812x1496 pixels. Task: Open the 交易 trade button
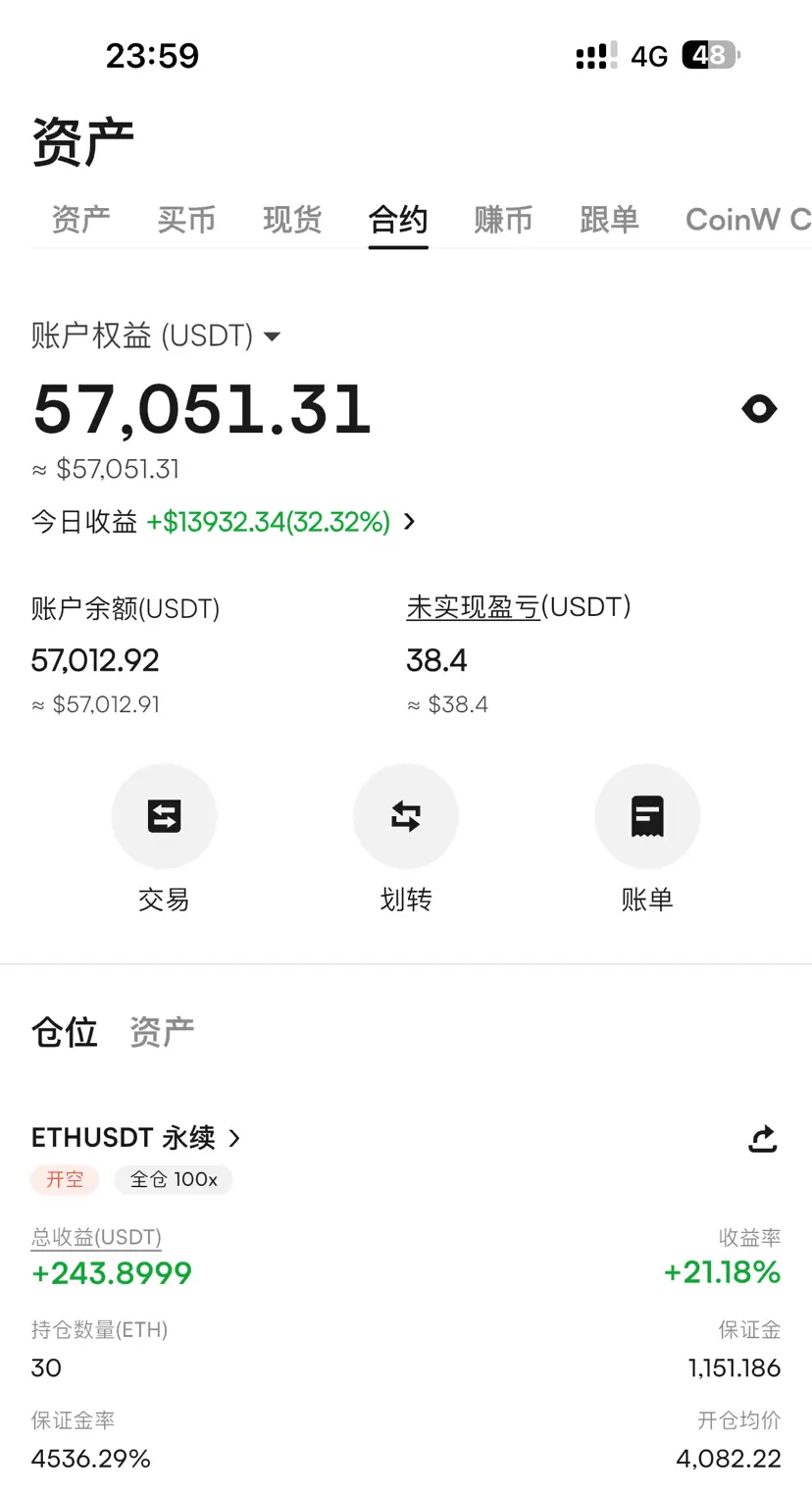164,816
